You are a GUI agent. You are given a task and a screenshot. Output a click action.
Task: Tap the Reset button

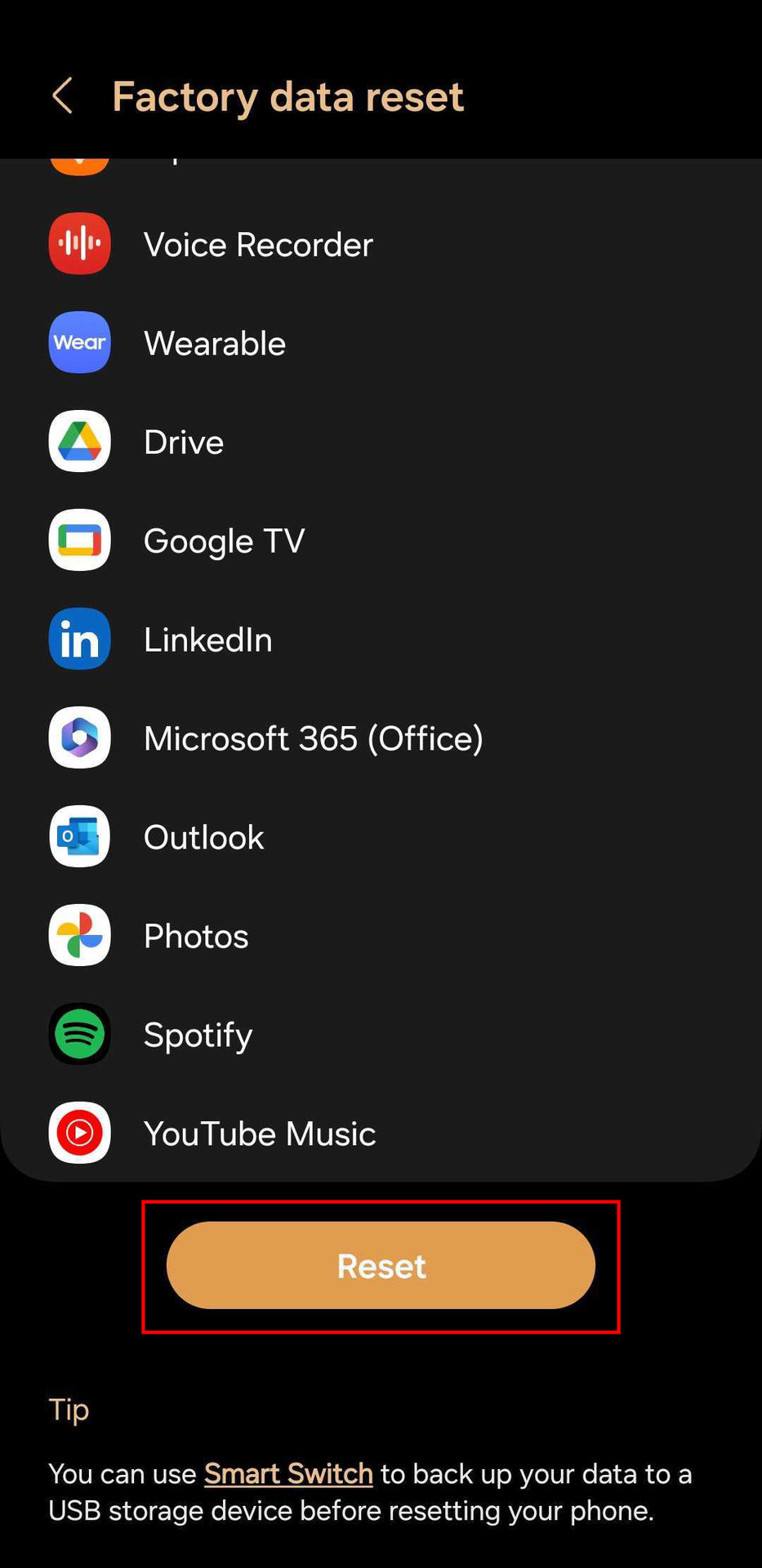pyautogui.click(x=381, y=1266)
